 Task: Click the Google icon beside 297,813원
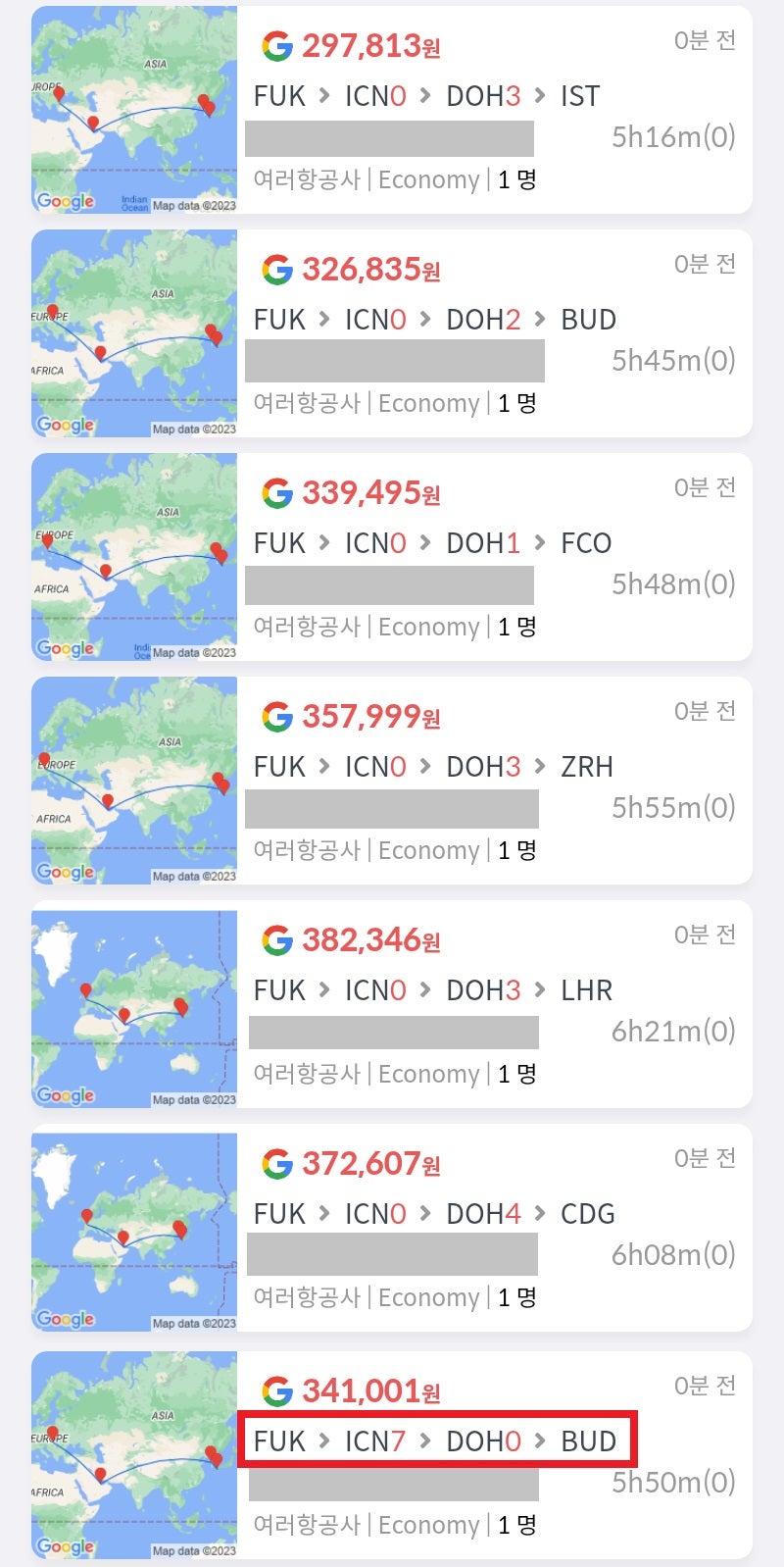point(278,45)
